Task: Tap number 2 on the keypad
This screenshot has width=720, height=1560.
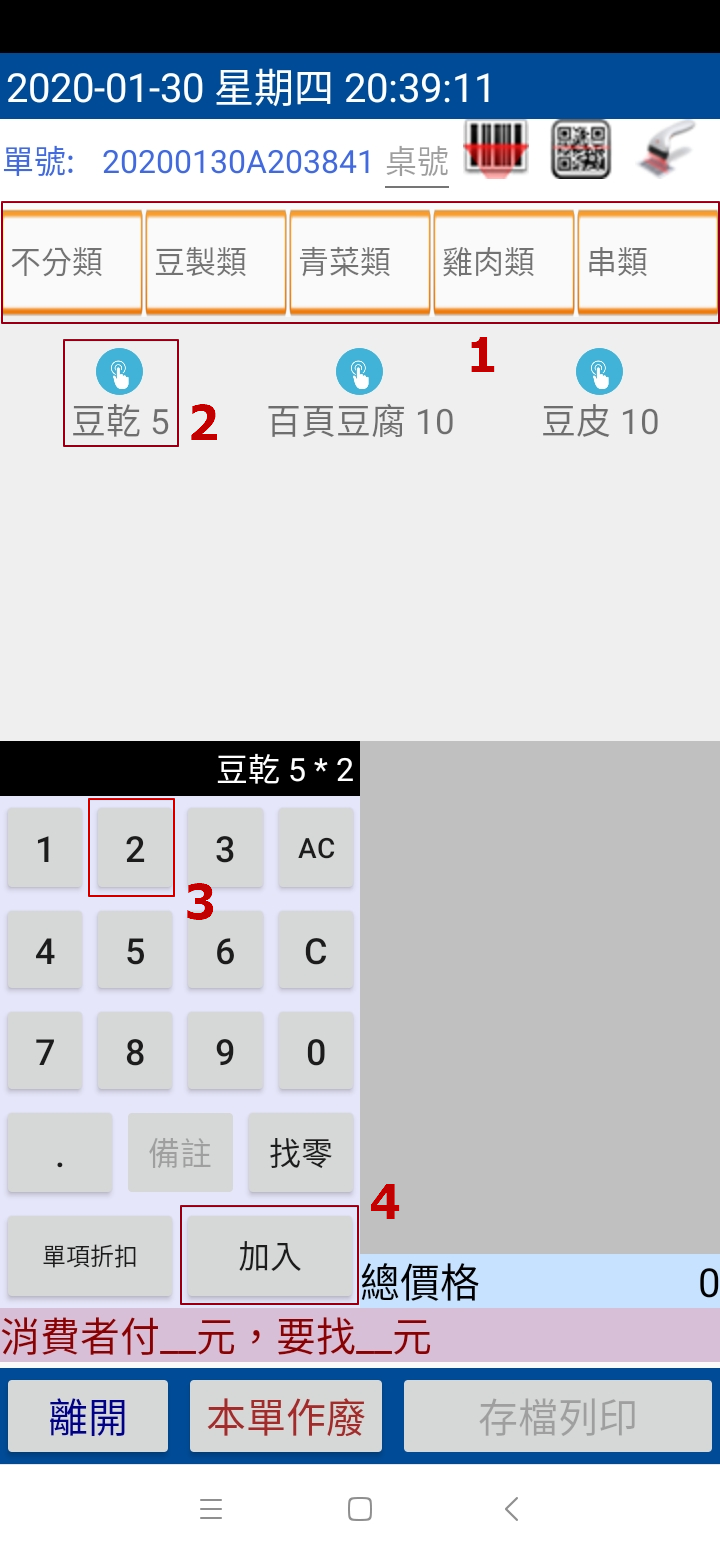Action: (x=135, y=849)
